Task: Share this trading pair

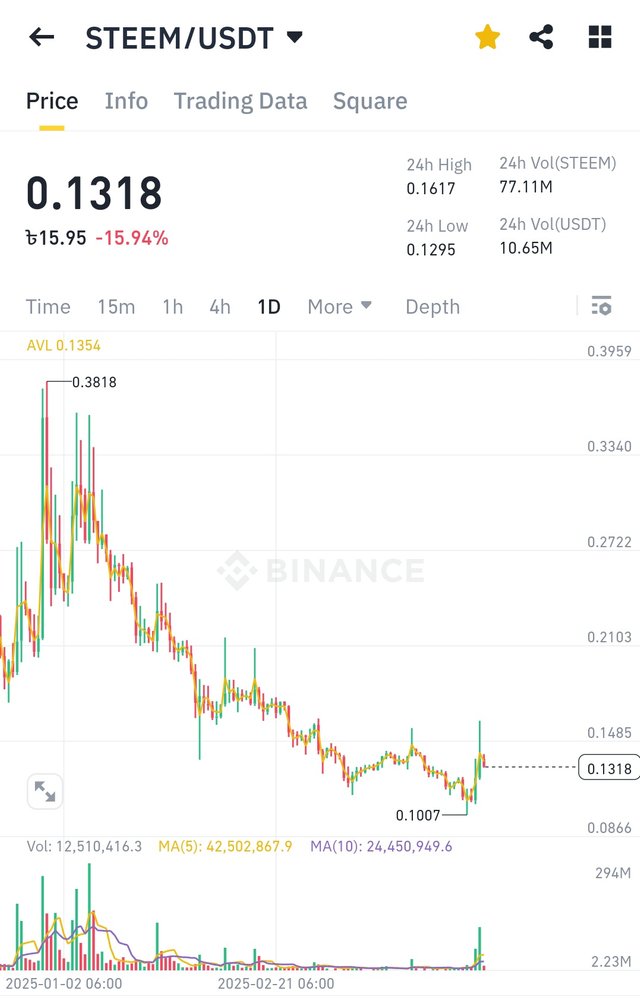Action: [x=541, y=38]
